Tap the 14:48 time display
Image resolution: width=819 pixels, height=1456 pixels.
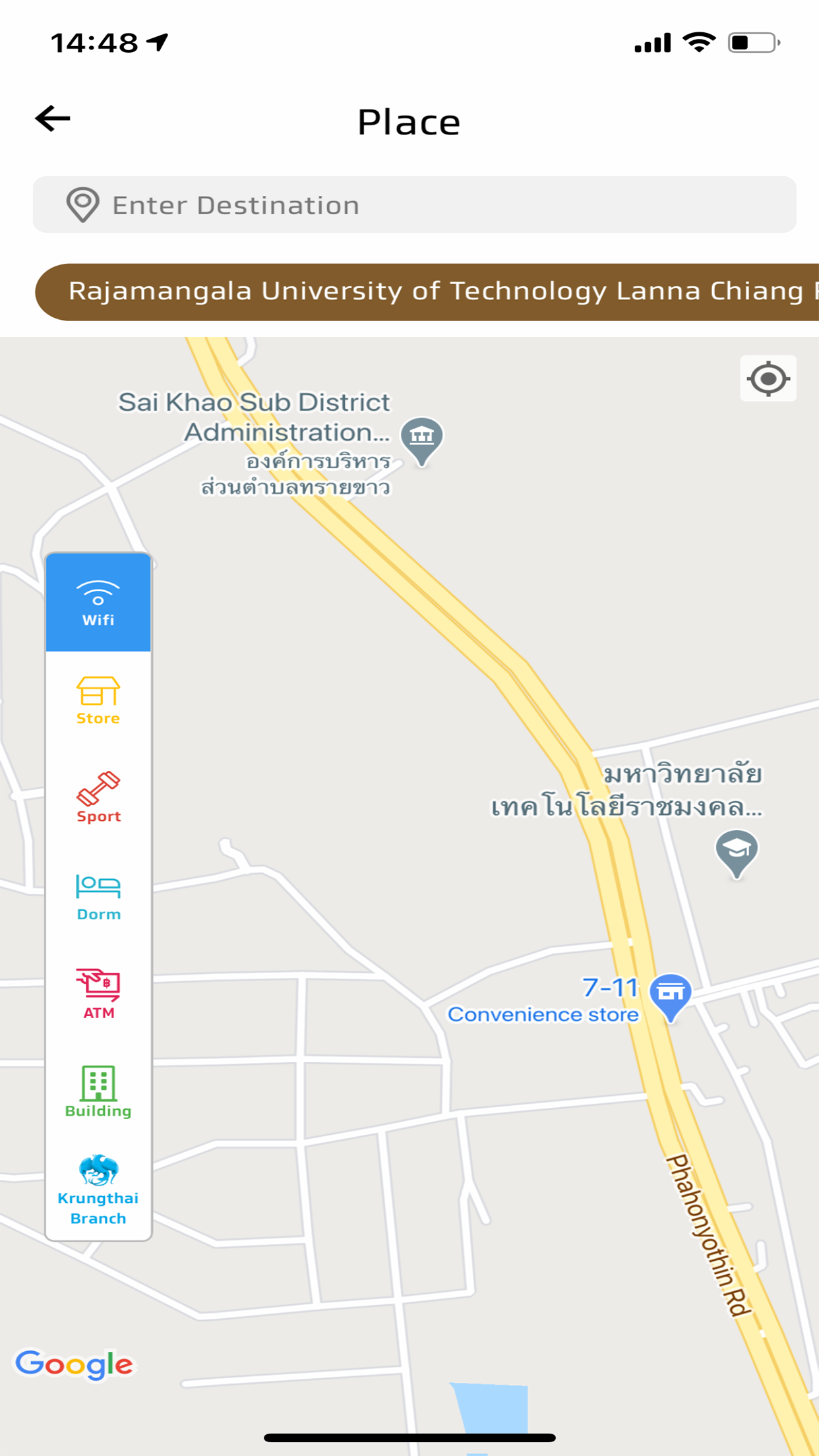[92, 41]
